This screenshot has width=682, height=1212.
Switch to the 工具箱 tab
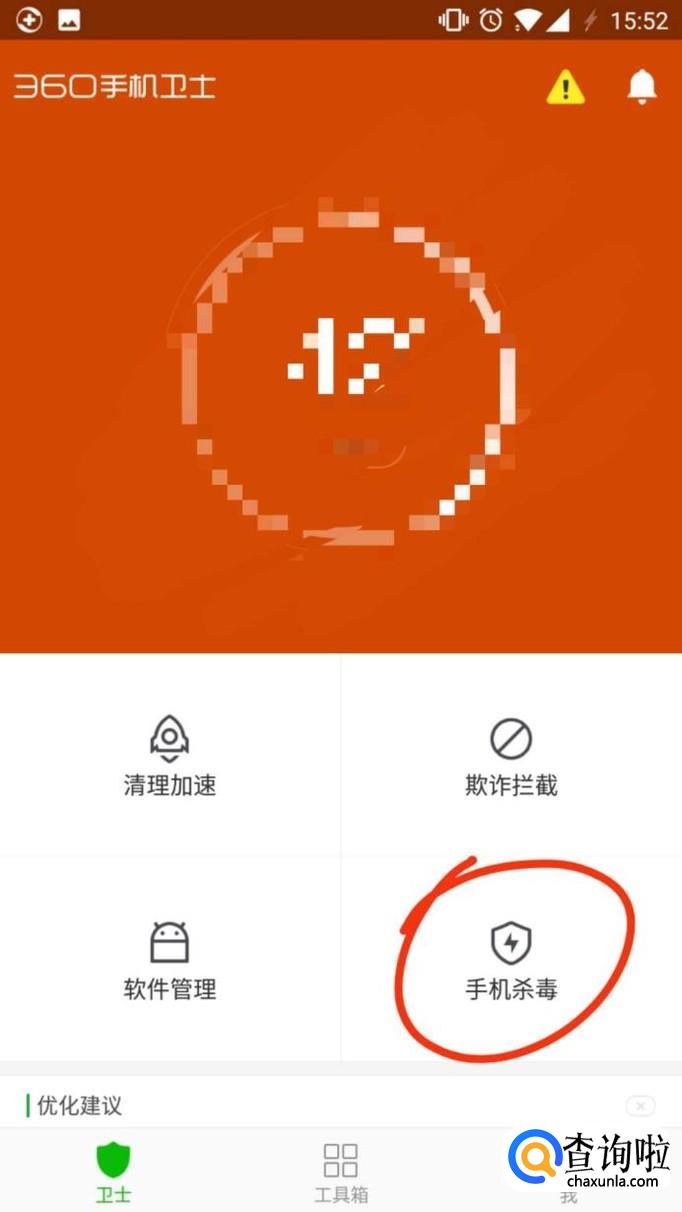(341, 1172)
